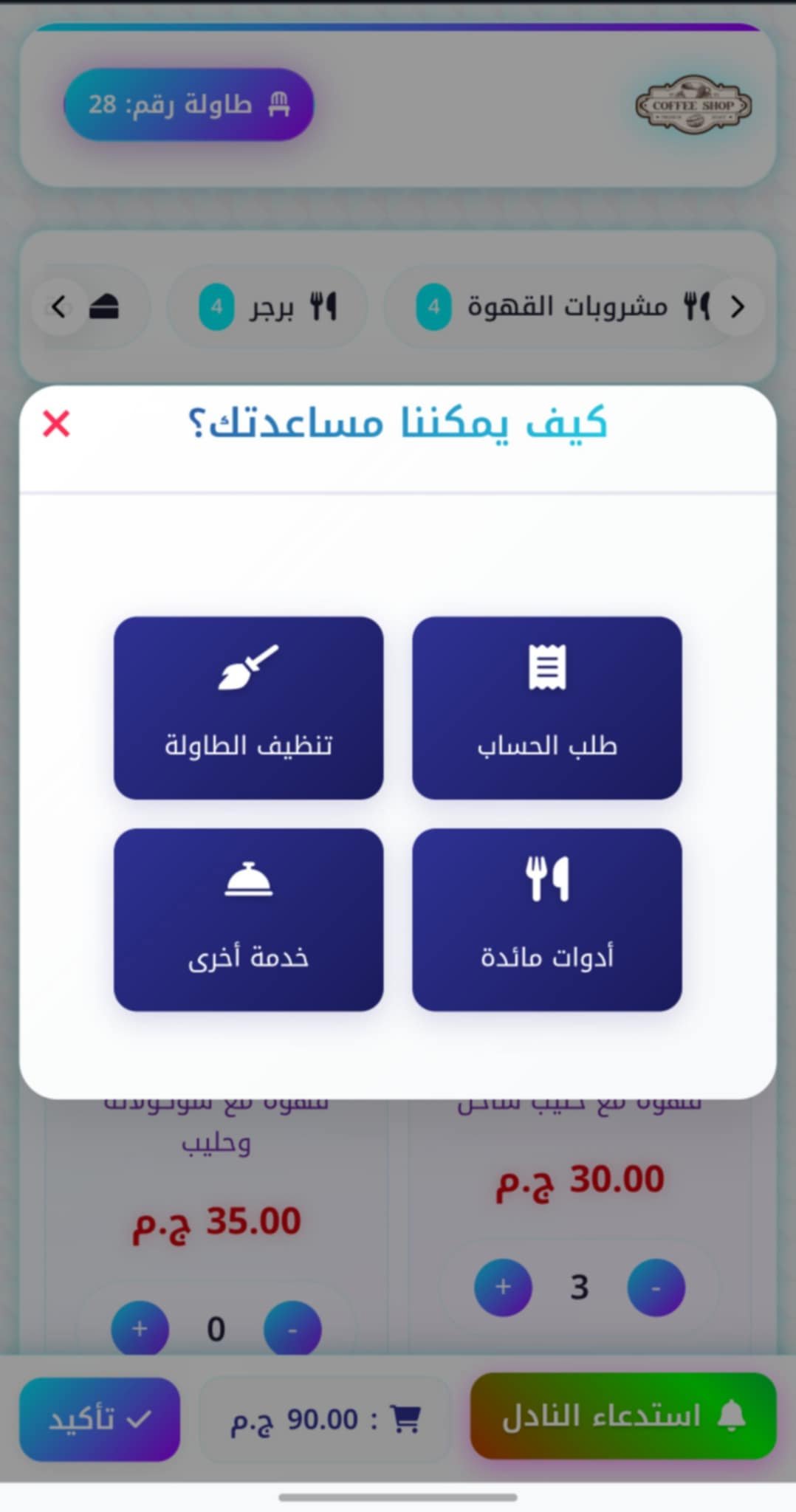Select طلب الحساب to request the bill
The height and width of the screenshot is (1512, 796).
click(x=546, y=707)
